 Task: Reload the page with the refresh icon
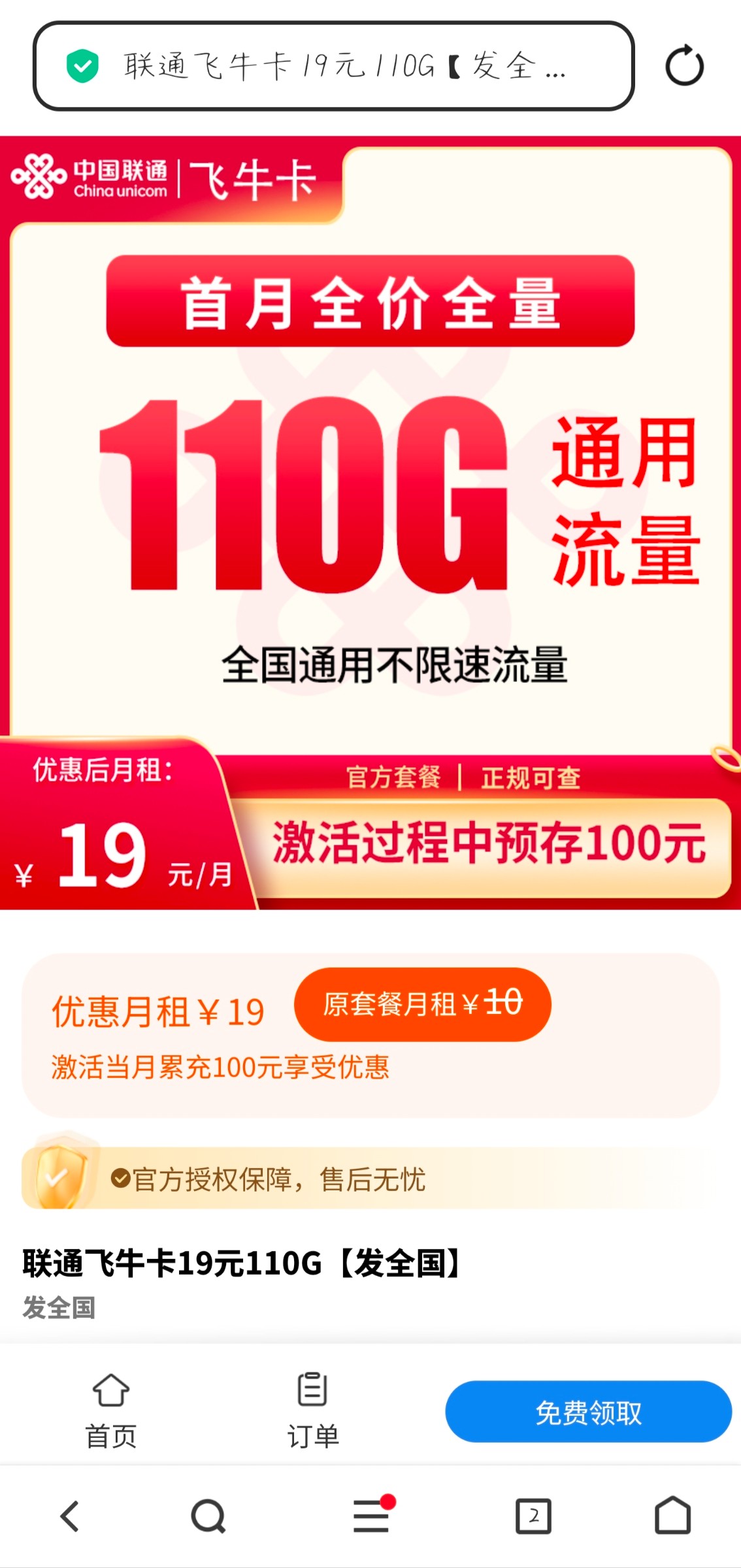(684, 65)
